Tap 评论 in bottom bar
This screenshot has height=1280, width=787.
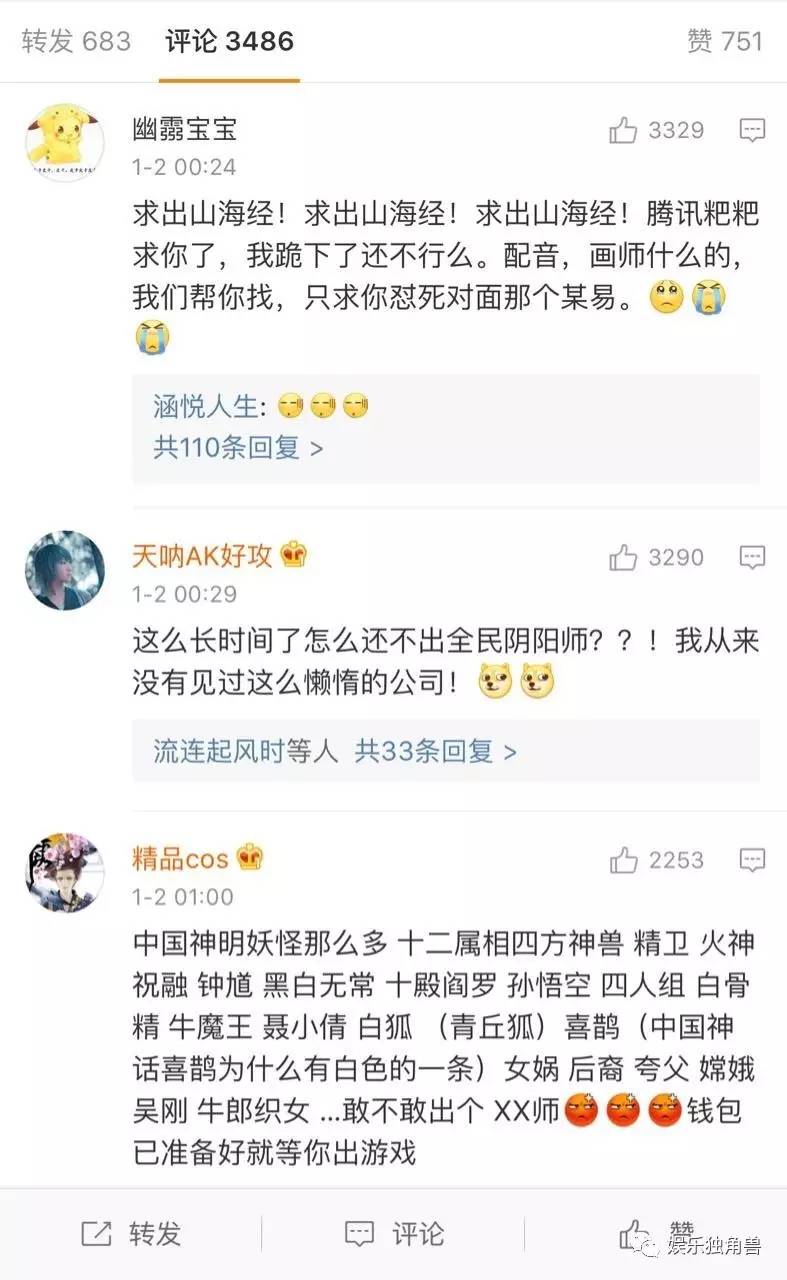[x=394, y=1234]
